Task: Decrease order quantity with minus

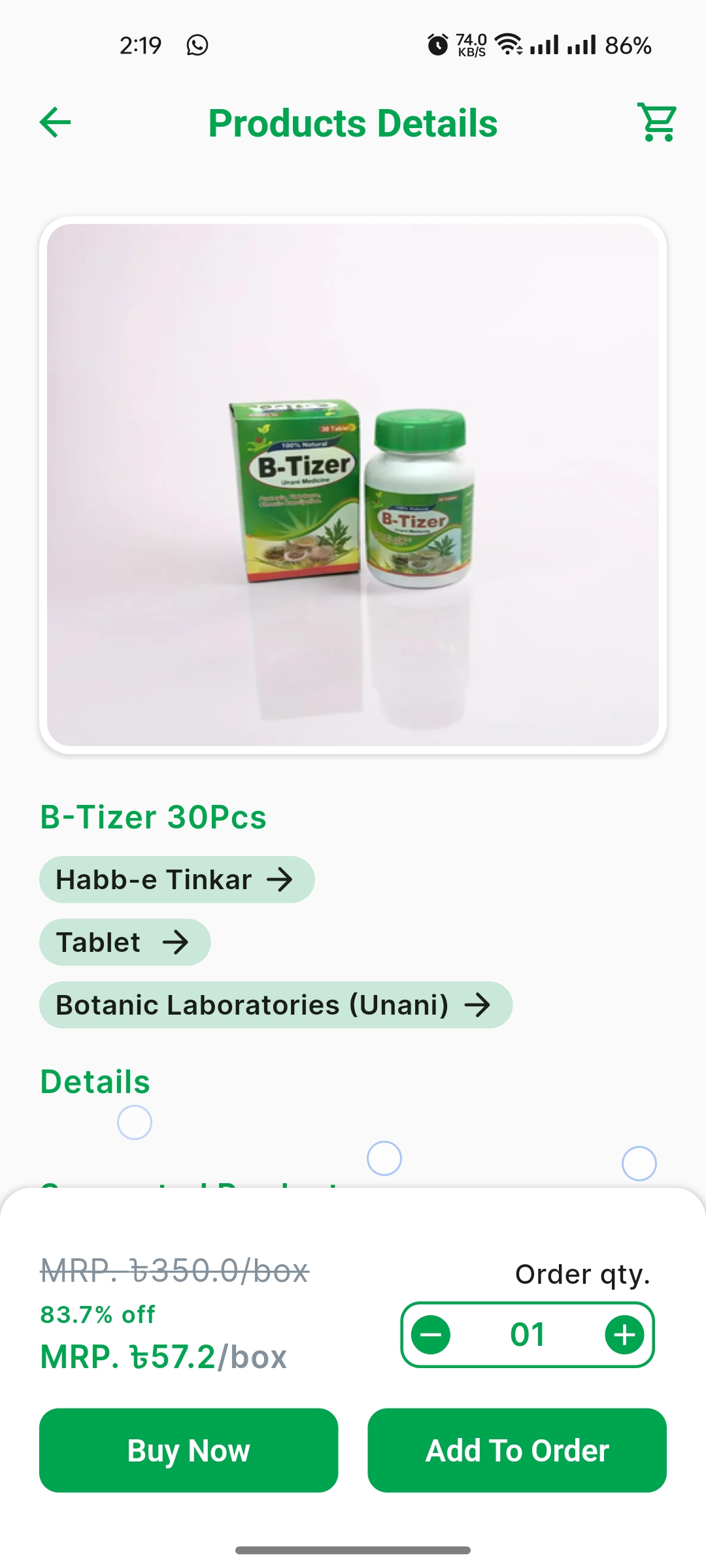Action: click(x=431, y=1335)
